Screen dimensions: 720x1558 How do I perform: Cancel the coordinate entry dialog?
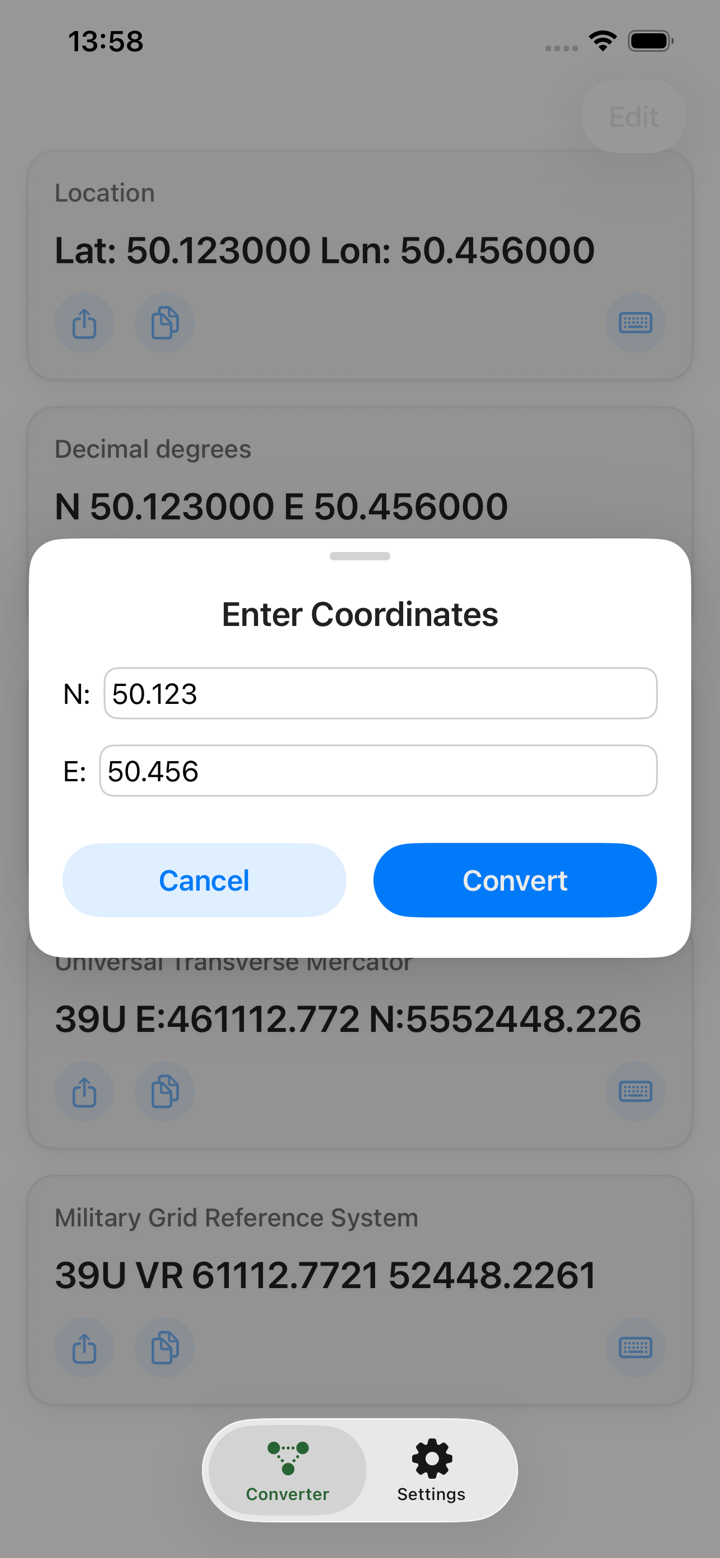click(x=204, y=880)
